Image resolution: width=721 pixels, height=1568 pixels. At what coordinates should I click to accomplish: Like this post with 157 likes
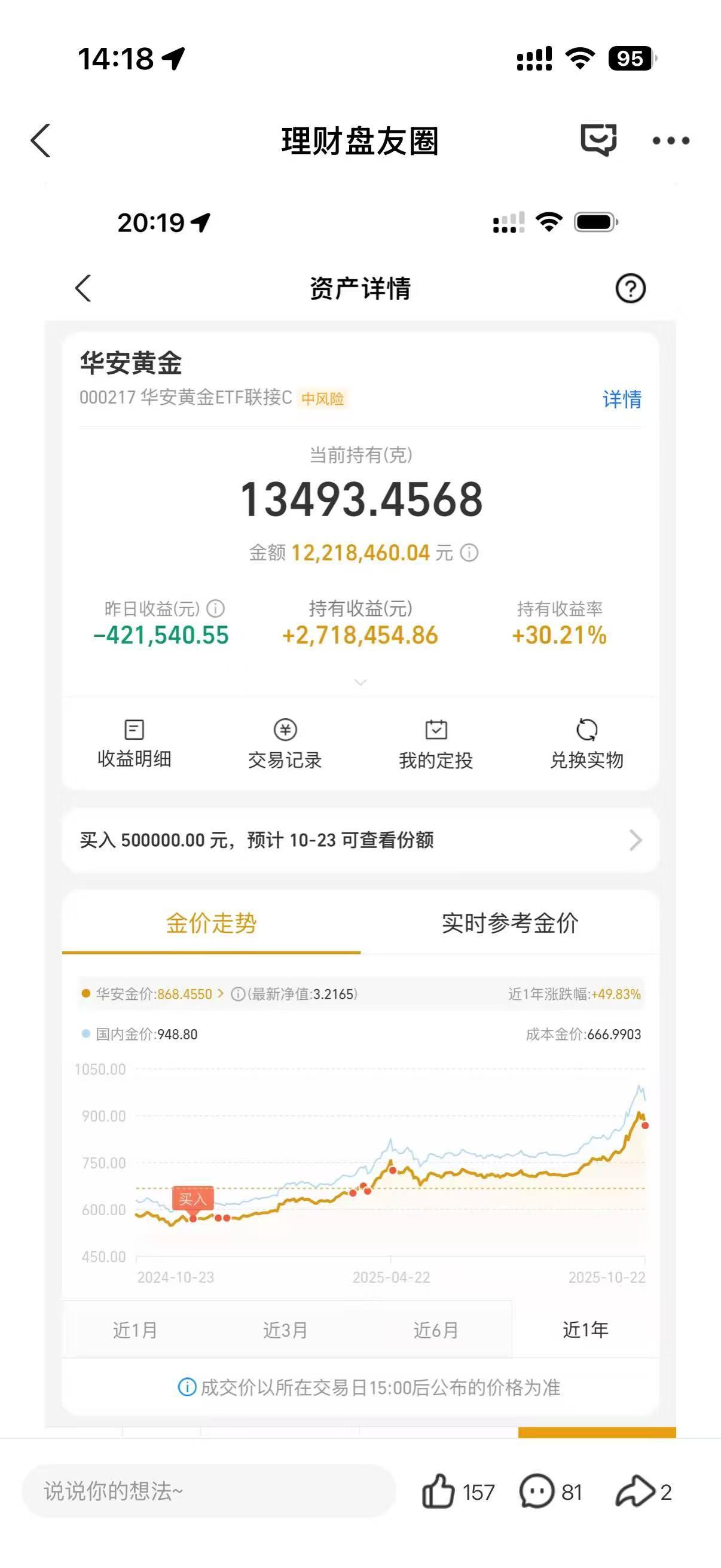[x=439, y=1491]
